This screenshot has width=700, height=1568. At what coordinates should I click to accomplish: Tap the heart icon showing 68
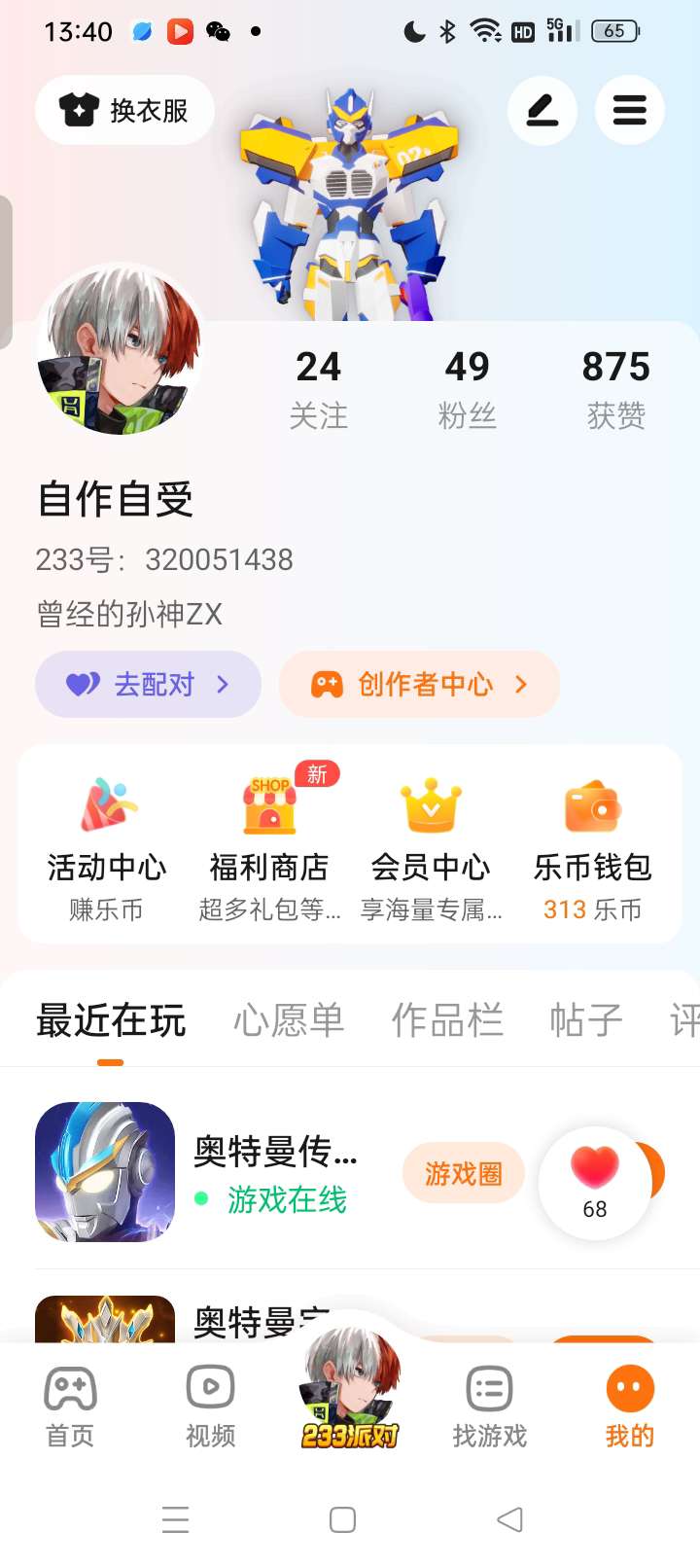coord(595,1181)
